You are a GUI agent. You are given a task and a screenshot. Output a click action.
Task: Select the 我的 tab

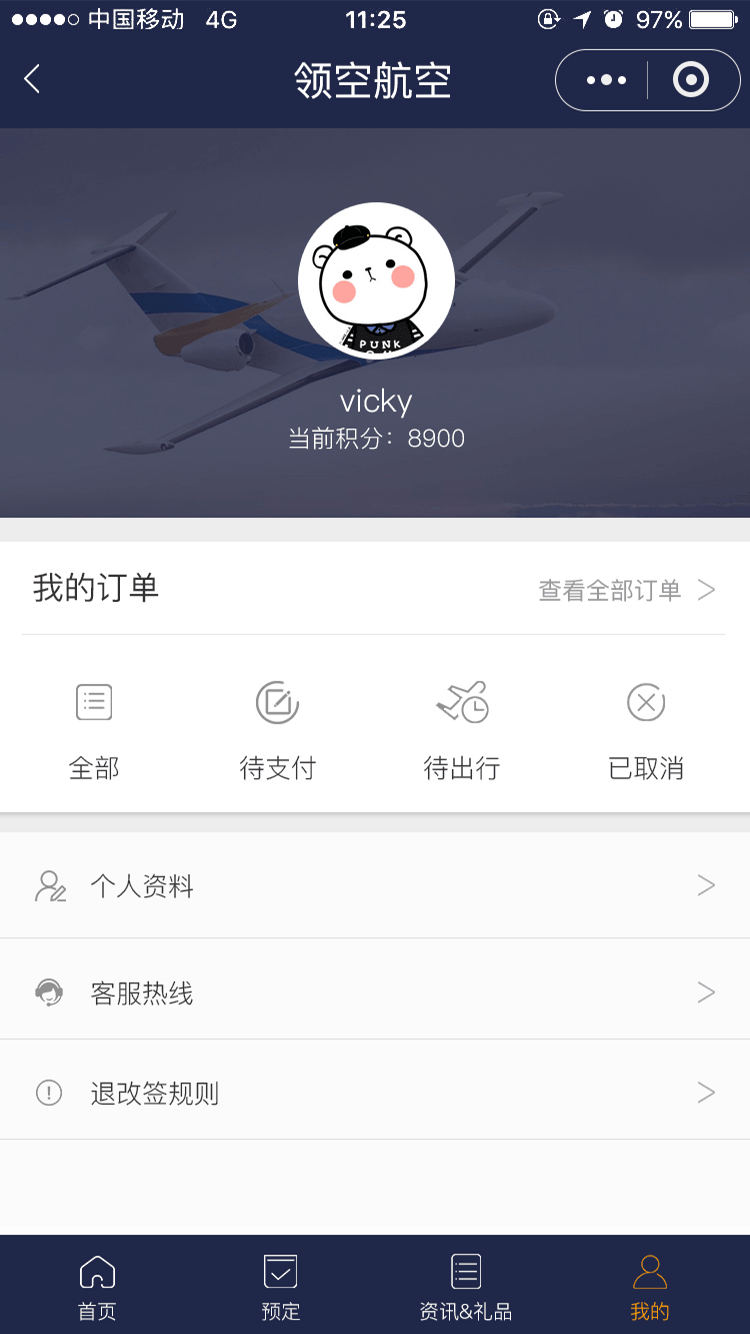[x=650, y=1286]
